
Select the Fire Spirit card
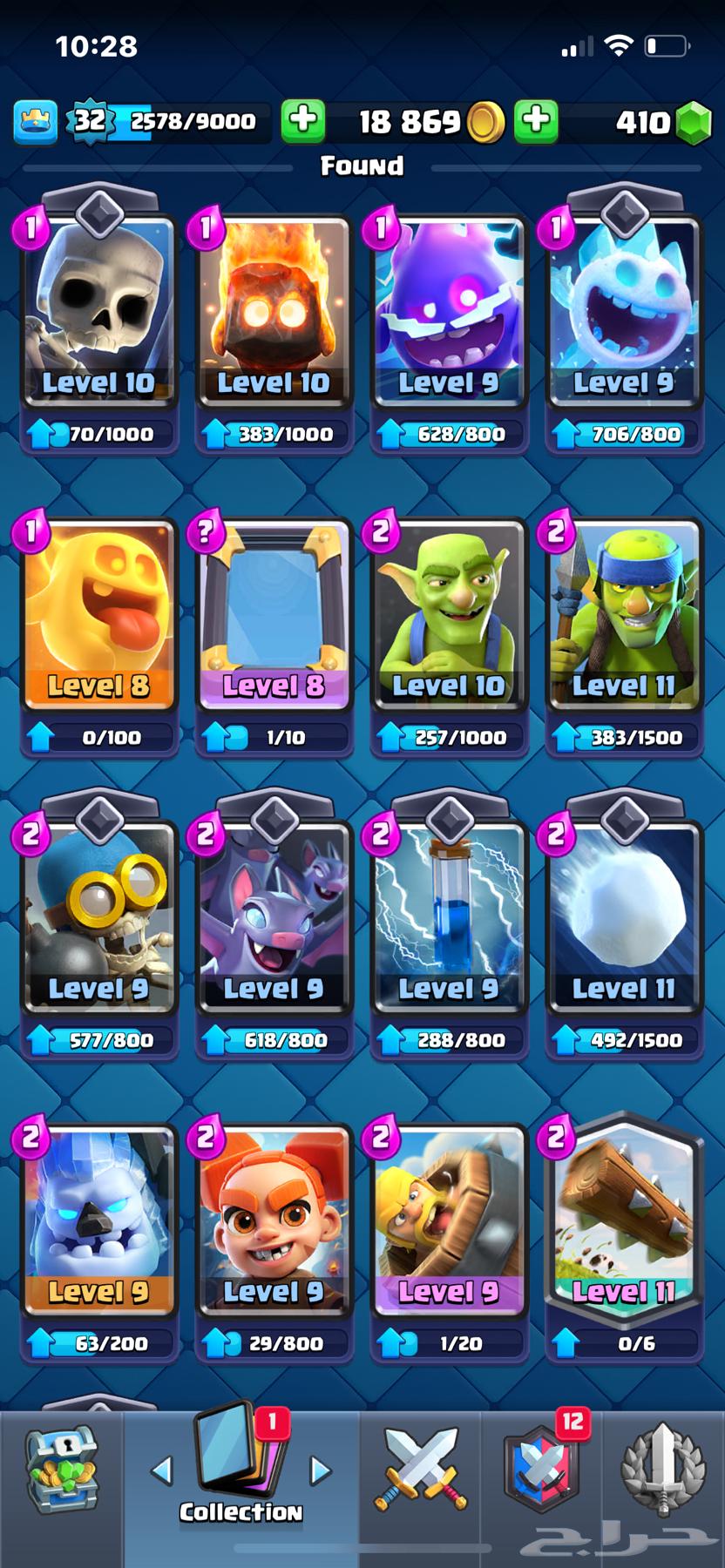coord(274,314)
